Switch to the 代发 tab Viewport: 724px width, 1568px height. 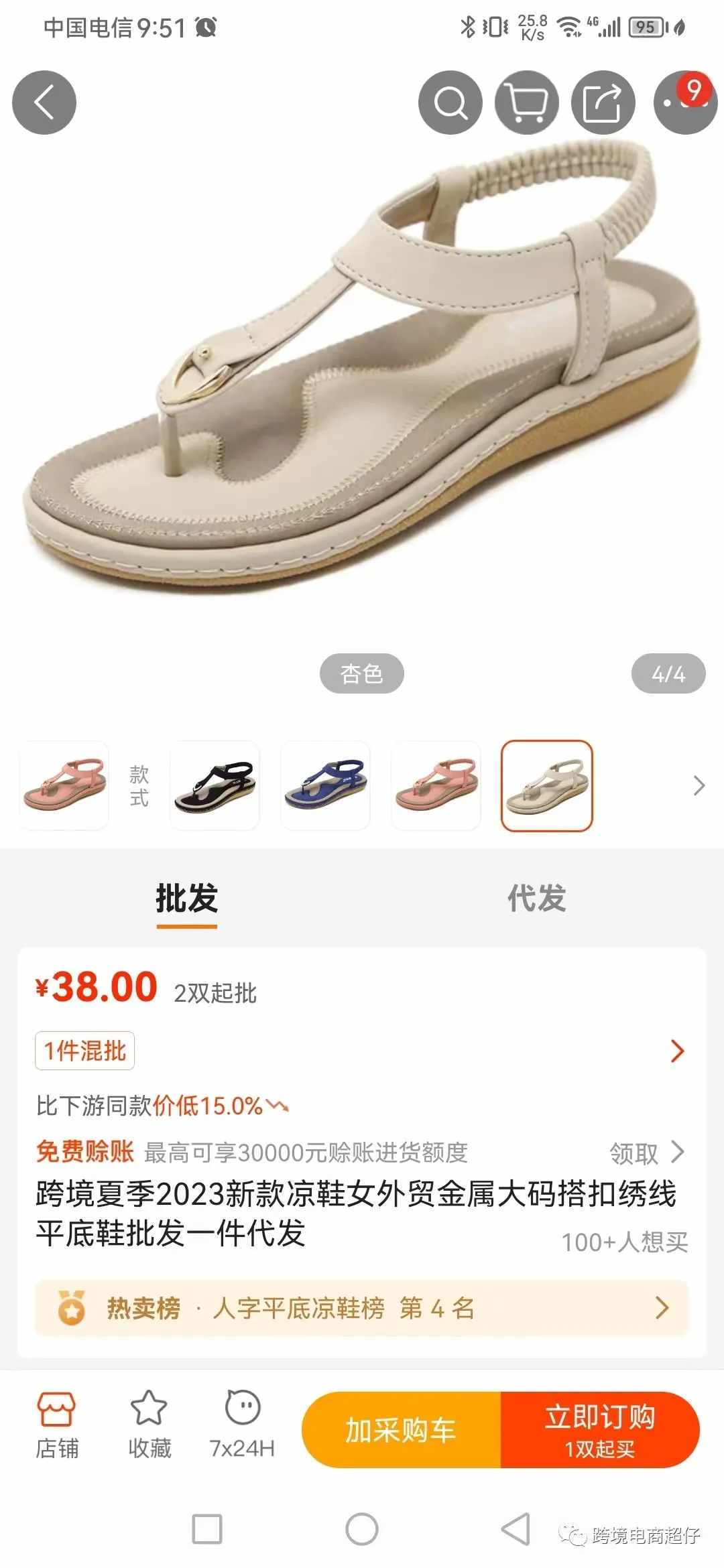(x=536, y=898)
